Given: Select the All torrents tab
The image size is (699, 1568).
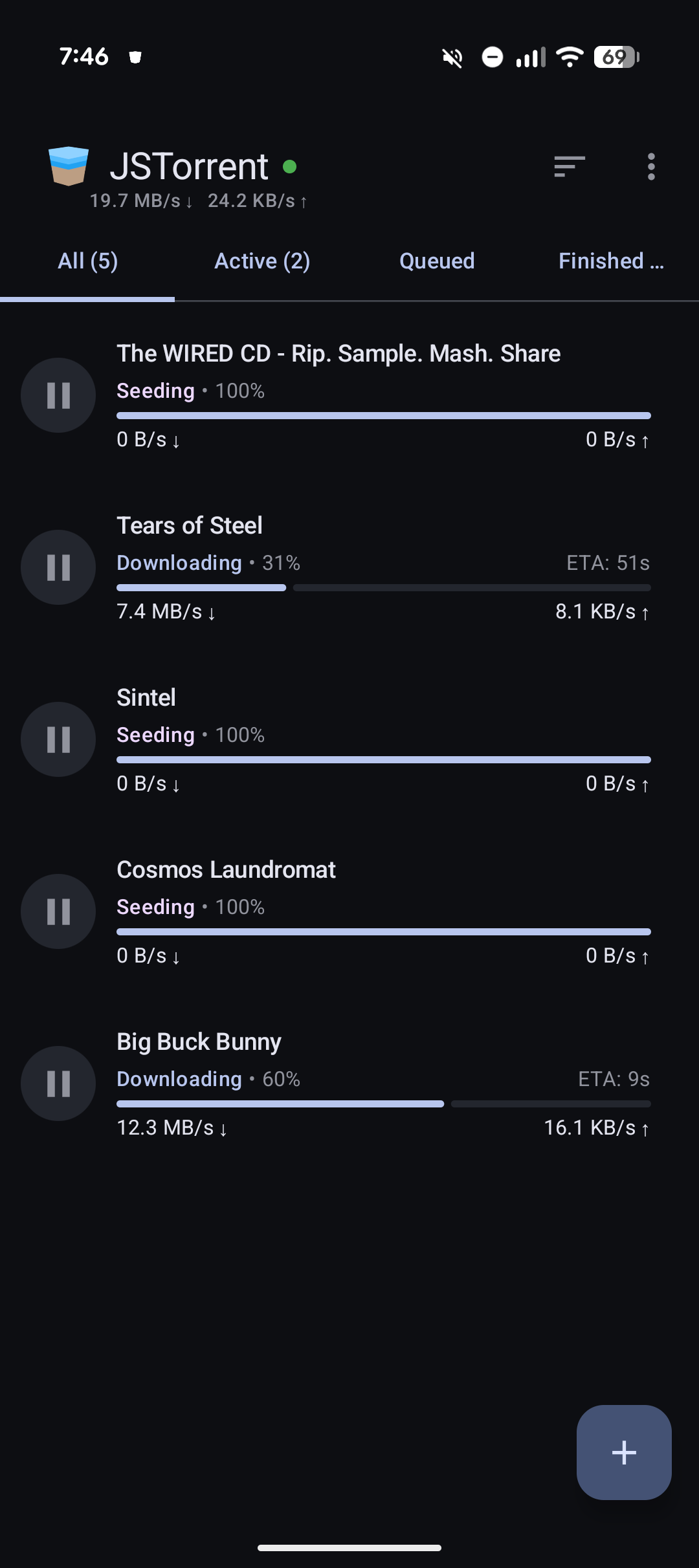Looking at the screenshot, I should click(x=87, y=261).
